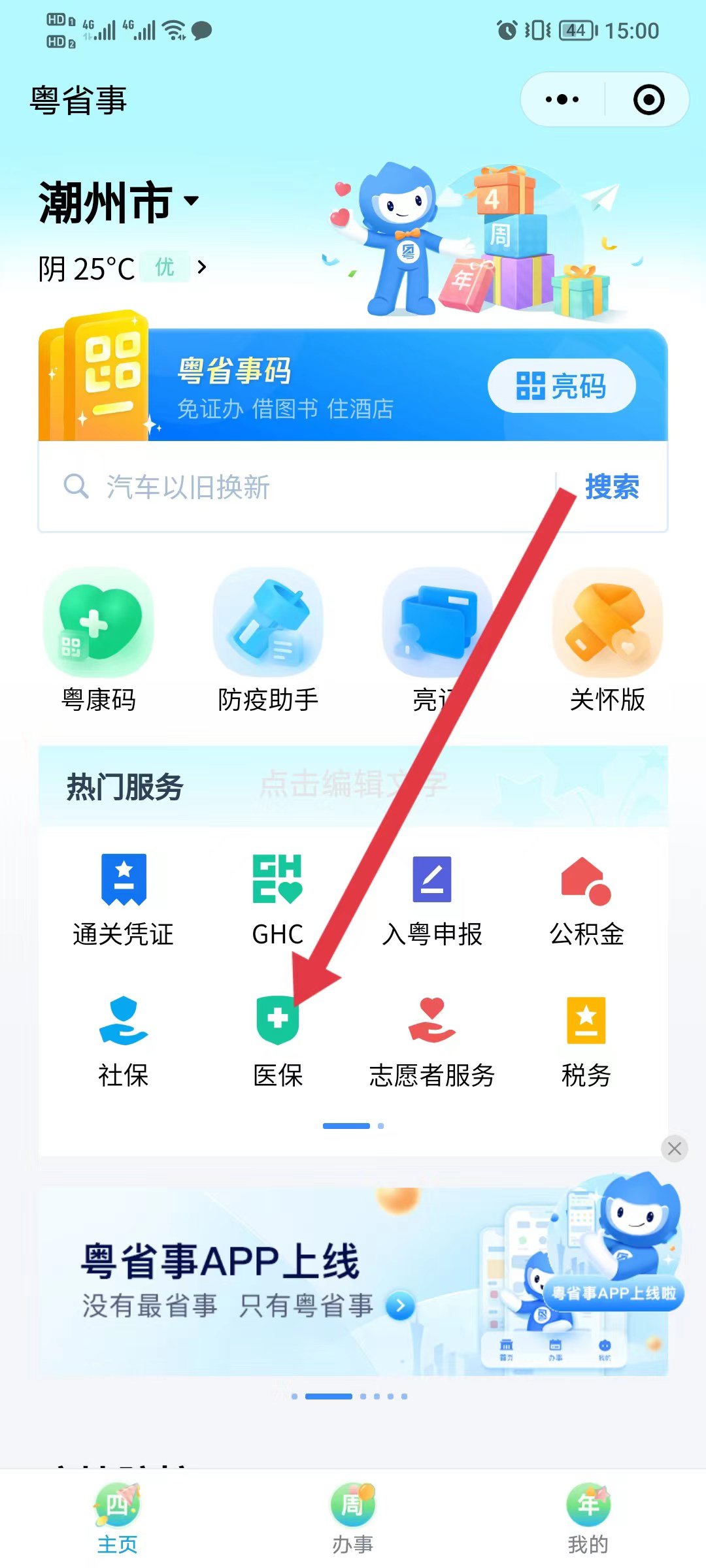Open 粤康码

[x=99, y=640]
